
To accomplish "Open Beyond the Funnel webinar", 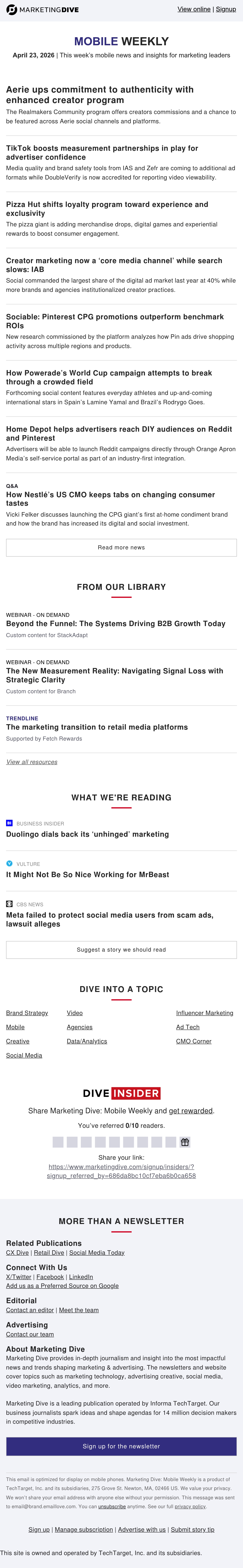I will tap(115, 623).
